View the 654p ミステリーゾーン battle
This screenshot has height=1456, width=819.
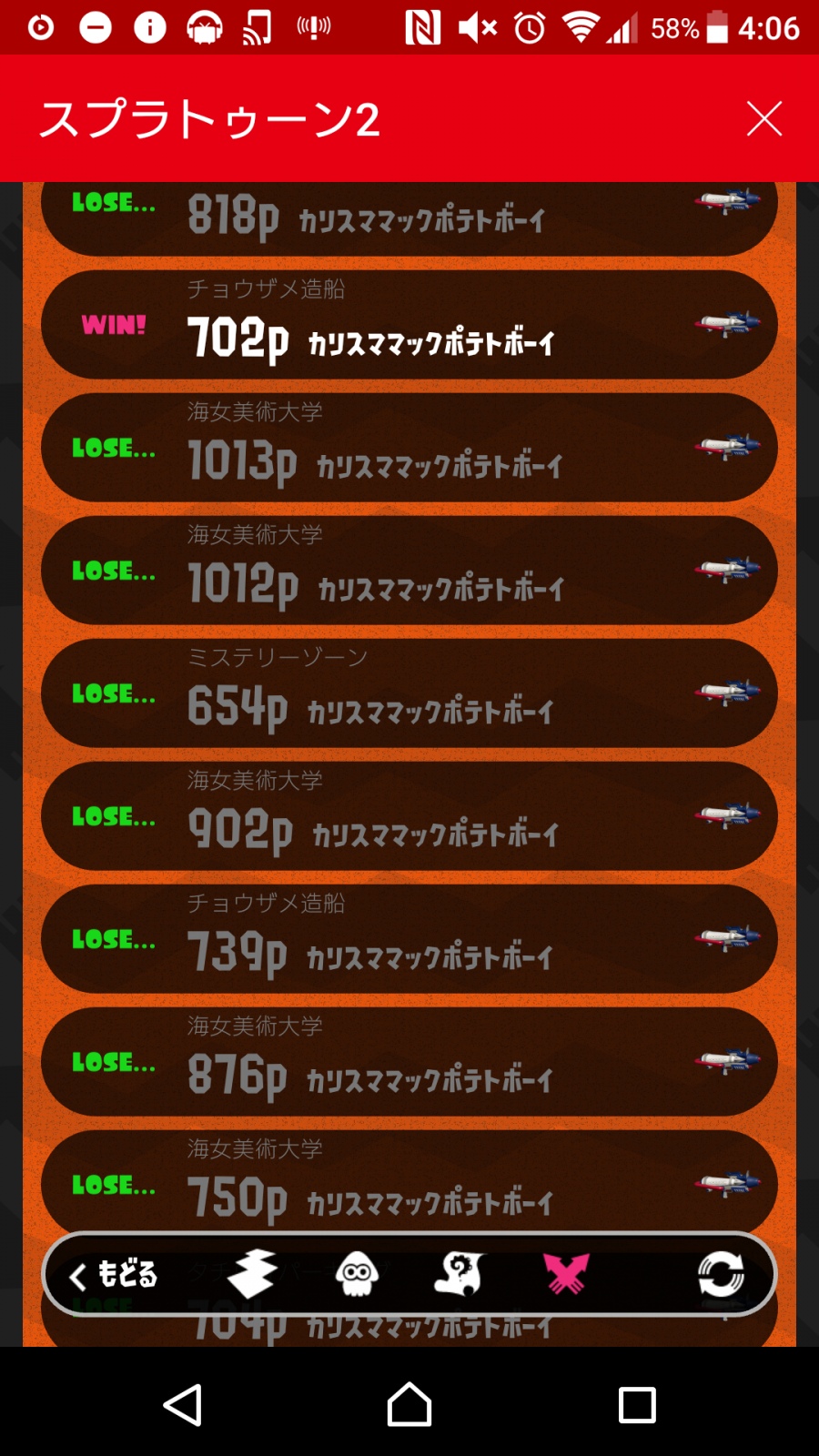409,693
